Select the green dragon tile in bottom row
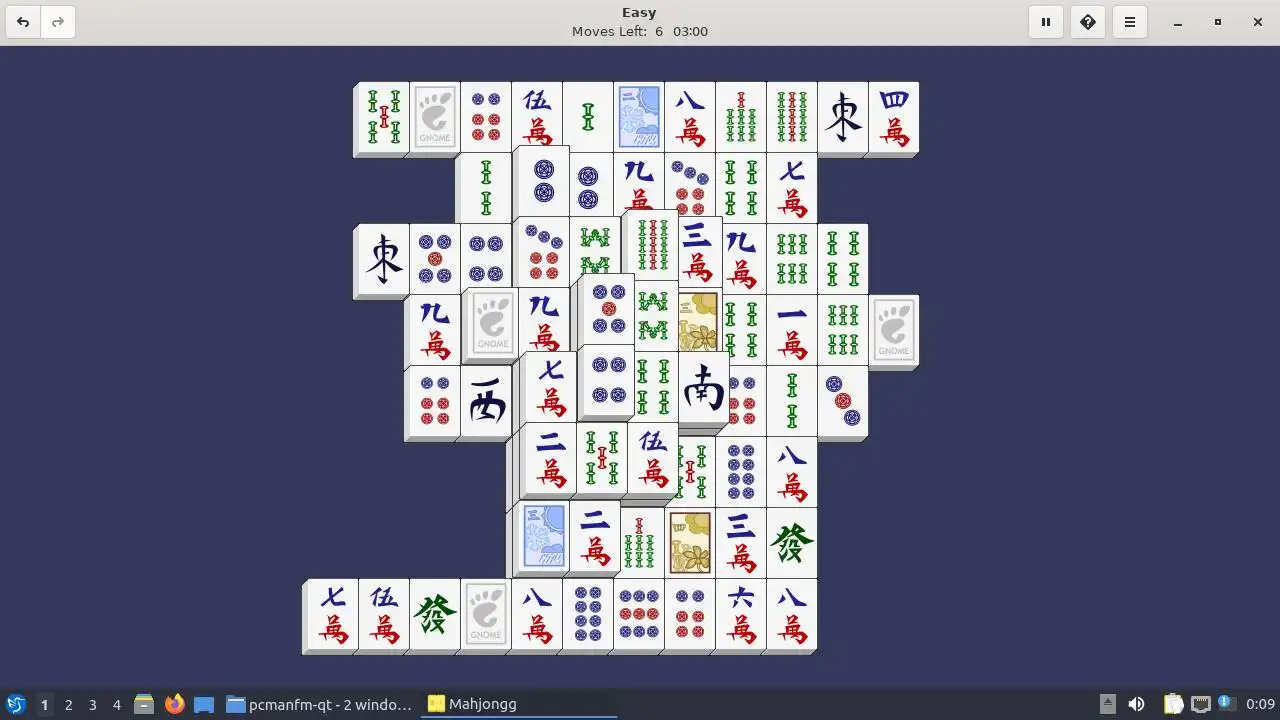 [x=435, y=614]
